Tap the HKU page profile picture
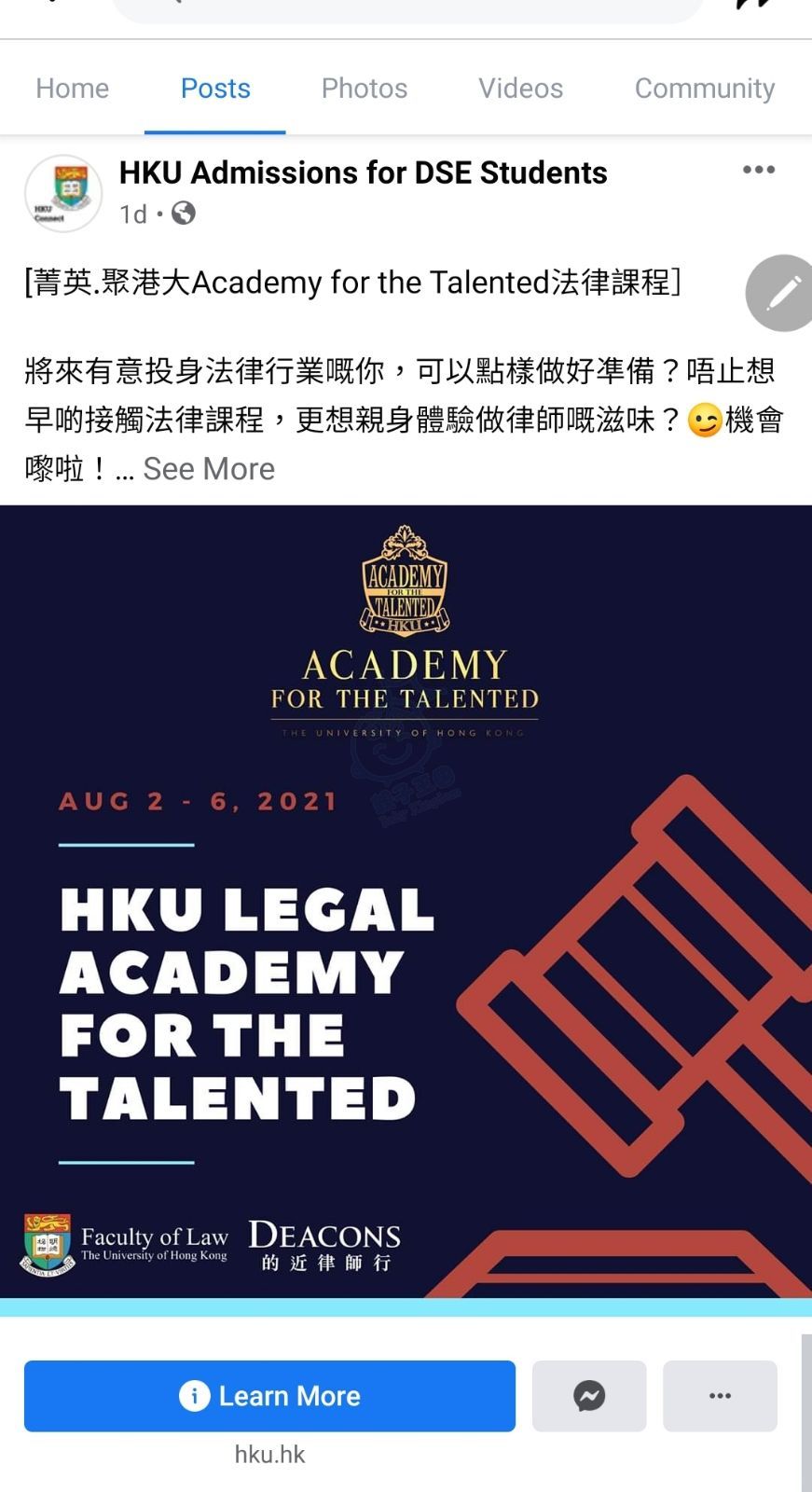Viewport: 812px width, 1492px height. tap(63, 194)
